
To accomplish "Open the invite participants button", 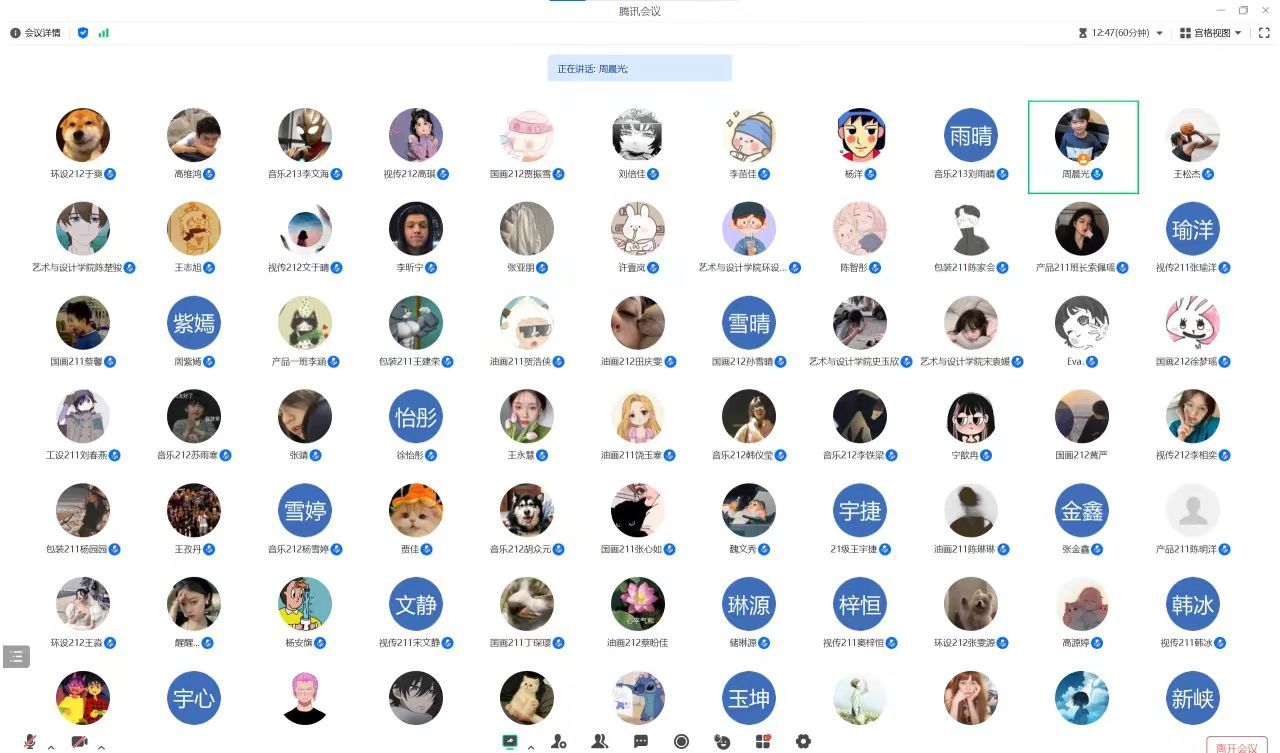I will 559,741.
